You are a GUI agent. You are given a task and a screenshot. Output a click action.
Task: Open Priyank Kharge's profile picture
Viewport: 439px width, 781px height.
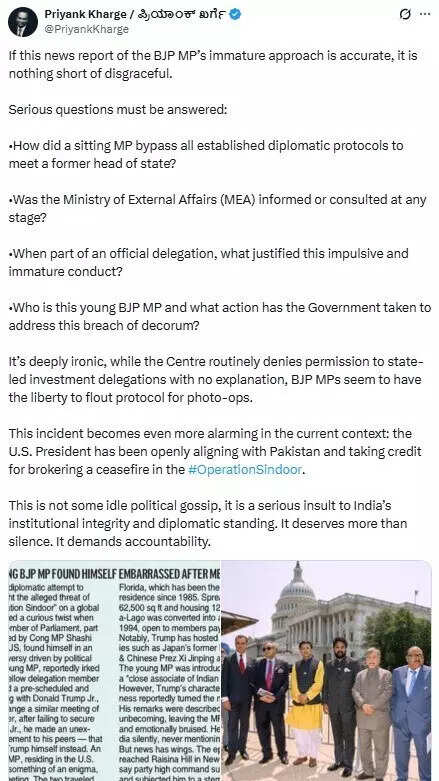(x=23, y=22)
